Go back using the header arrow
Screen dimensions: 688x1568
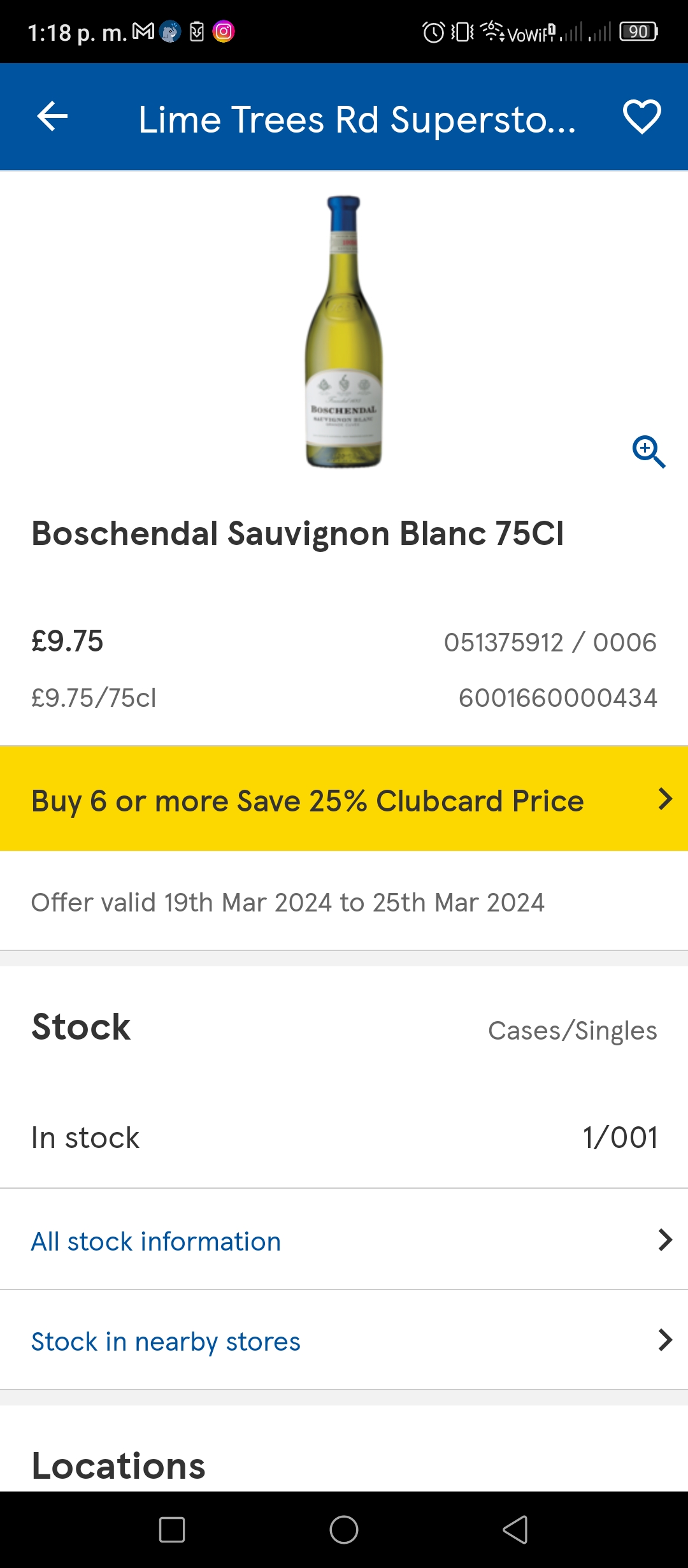pyautogui.click(x=52, y=117)
